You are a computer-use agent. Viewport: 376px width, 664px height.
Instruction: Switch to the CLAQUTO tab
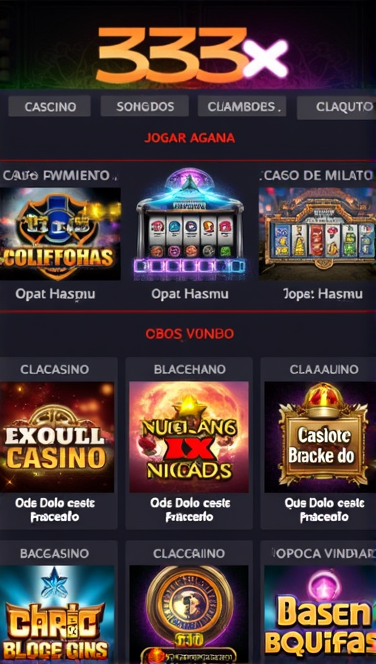tap(337, 108)
